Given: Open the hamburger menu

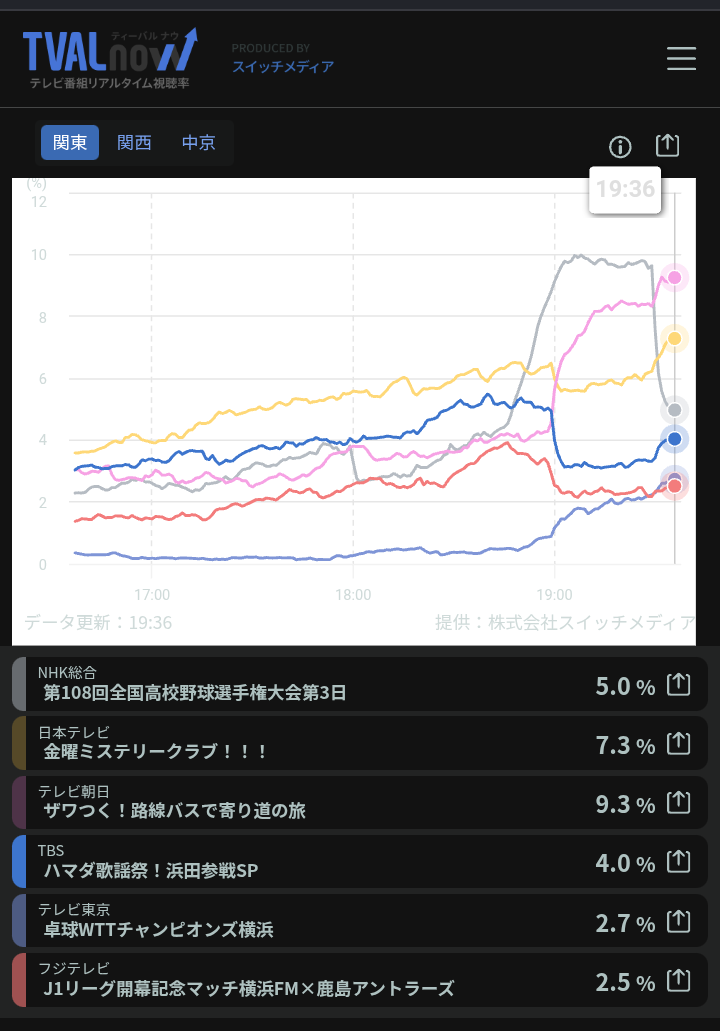Looking at the screenshot, I should pos(681,59).
